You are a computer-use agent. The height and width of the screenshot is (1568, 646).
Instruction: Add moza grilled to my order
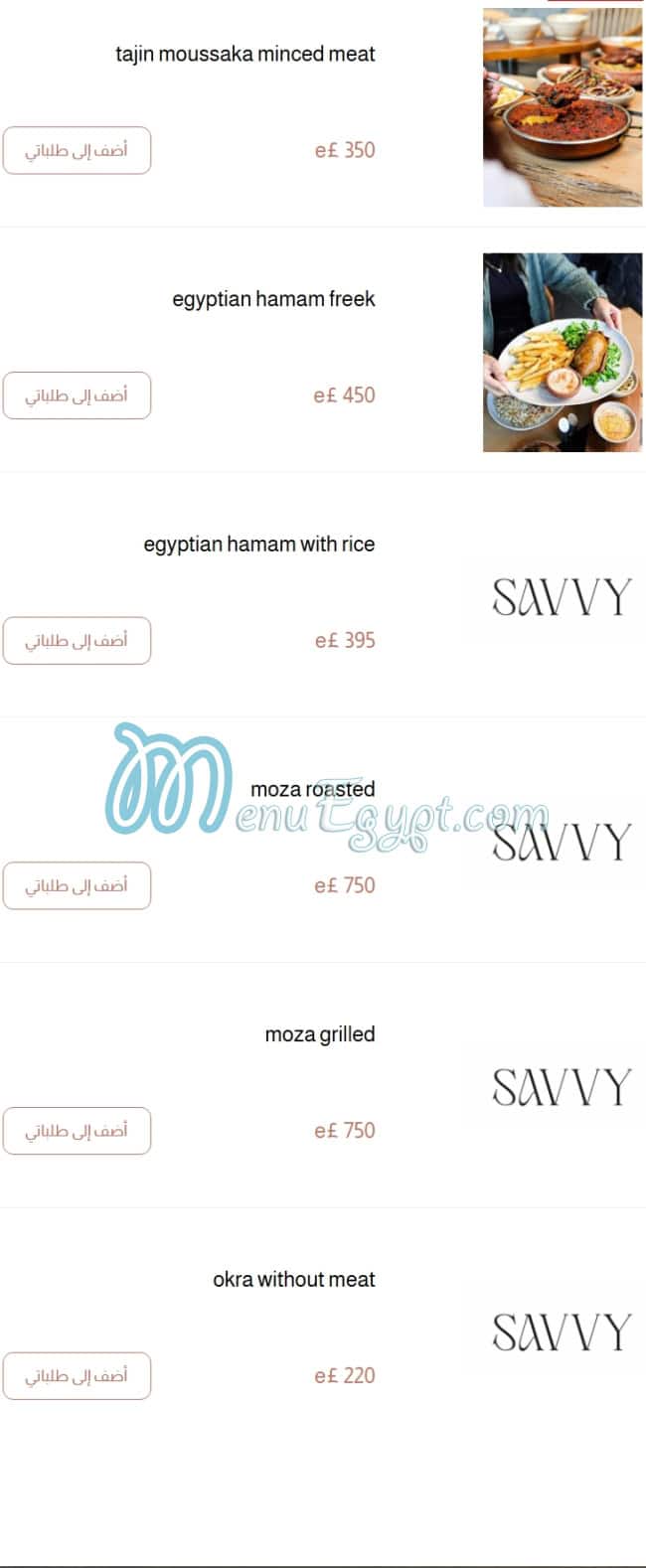77,1131
